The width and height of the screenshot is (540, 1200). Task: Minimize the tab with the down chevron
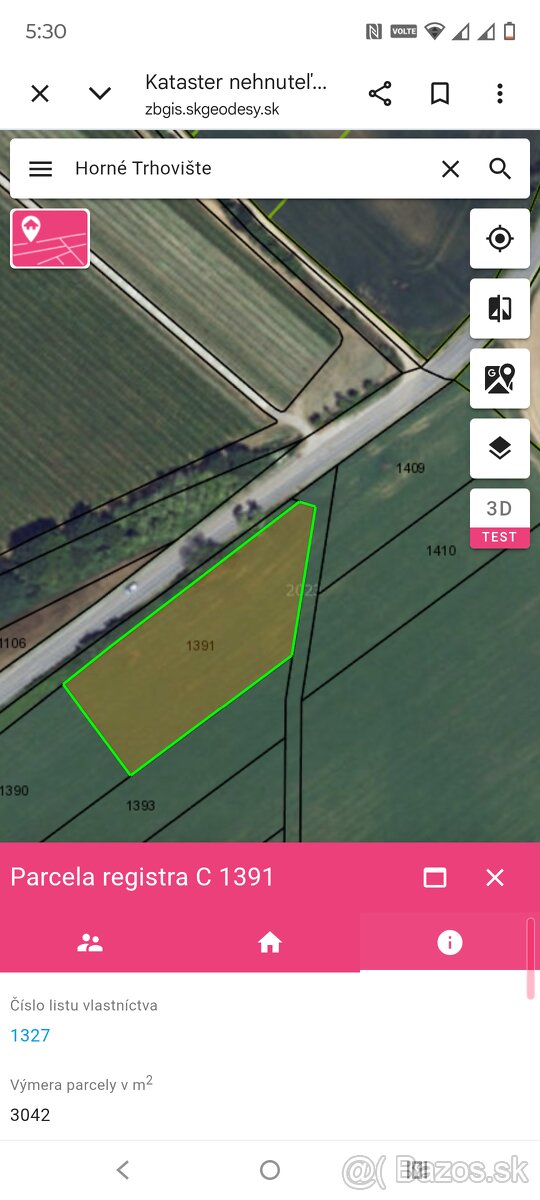click(100, 94)
